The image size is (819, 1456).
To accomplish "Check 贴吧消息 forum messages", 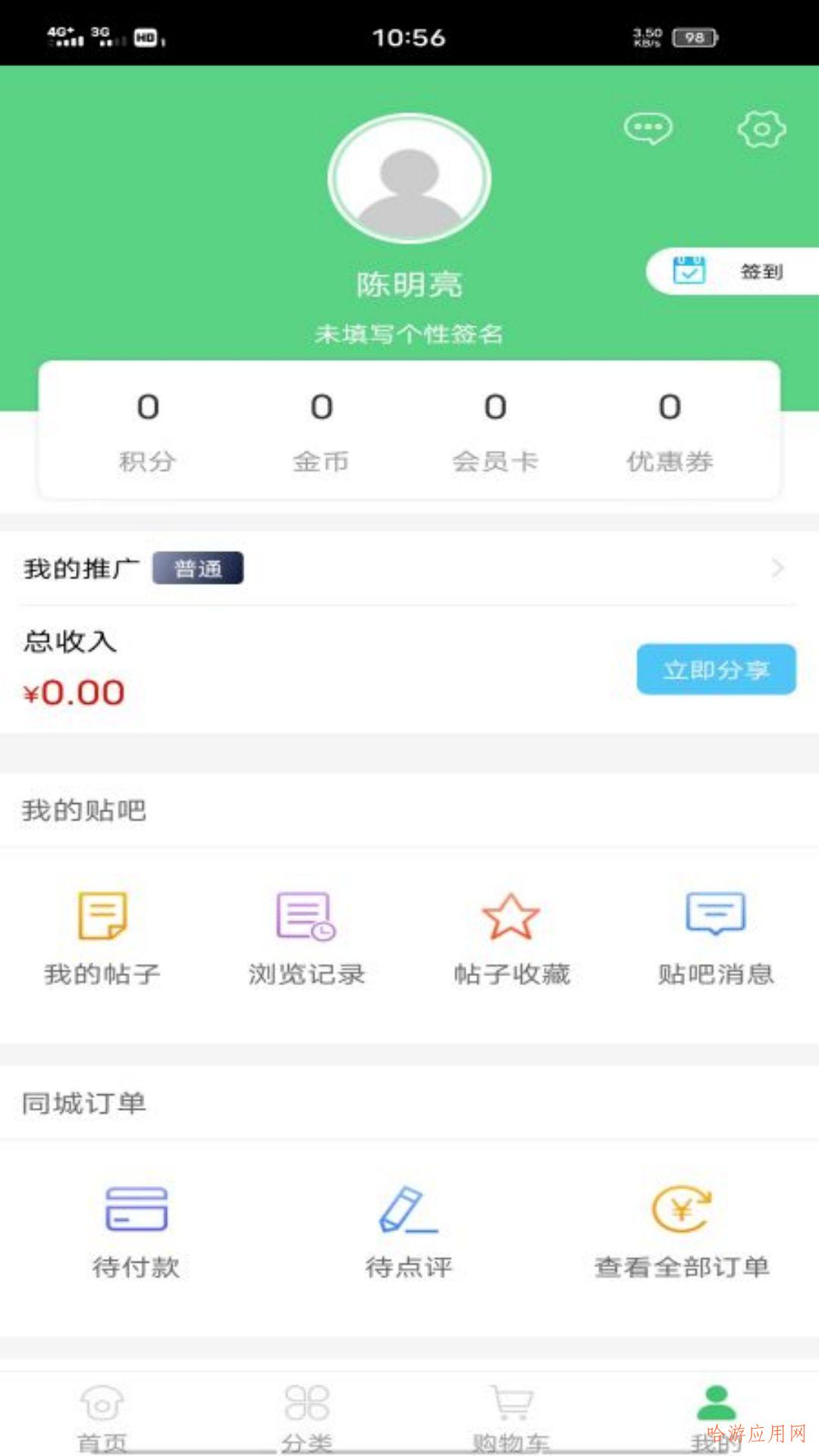I will (716, 937).
